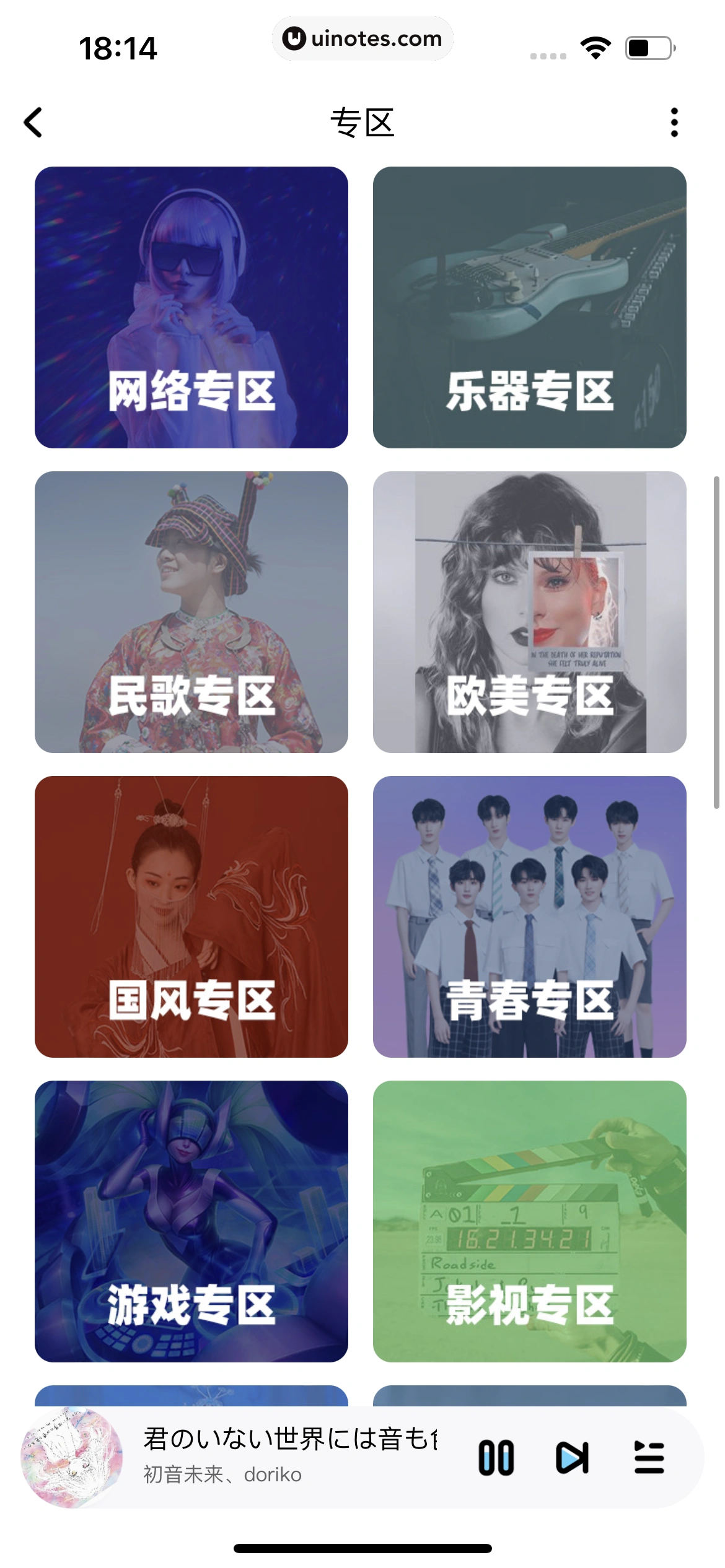Skip to the next track
This screenshot has width=725, height=1568.
pyautogui.click(x=571, y=1458)
